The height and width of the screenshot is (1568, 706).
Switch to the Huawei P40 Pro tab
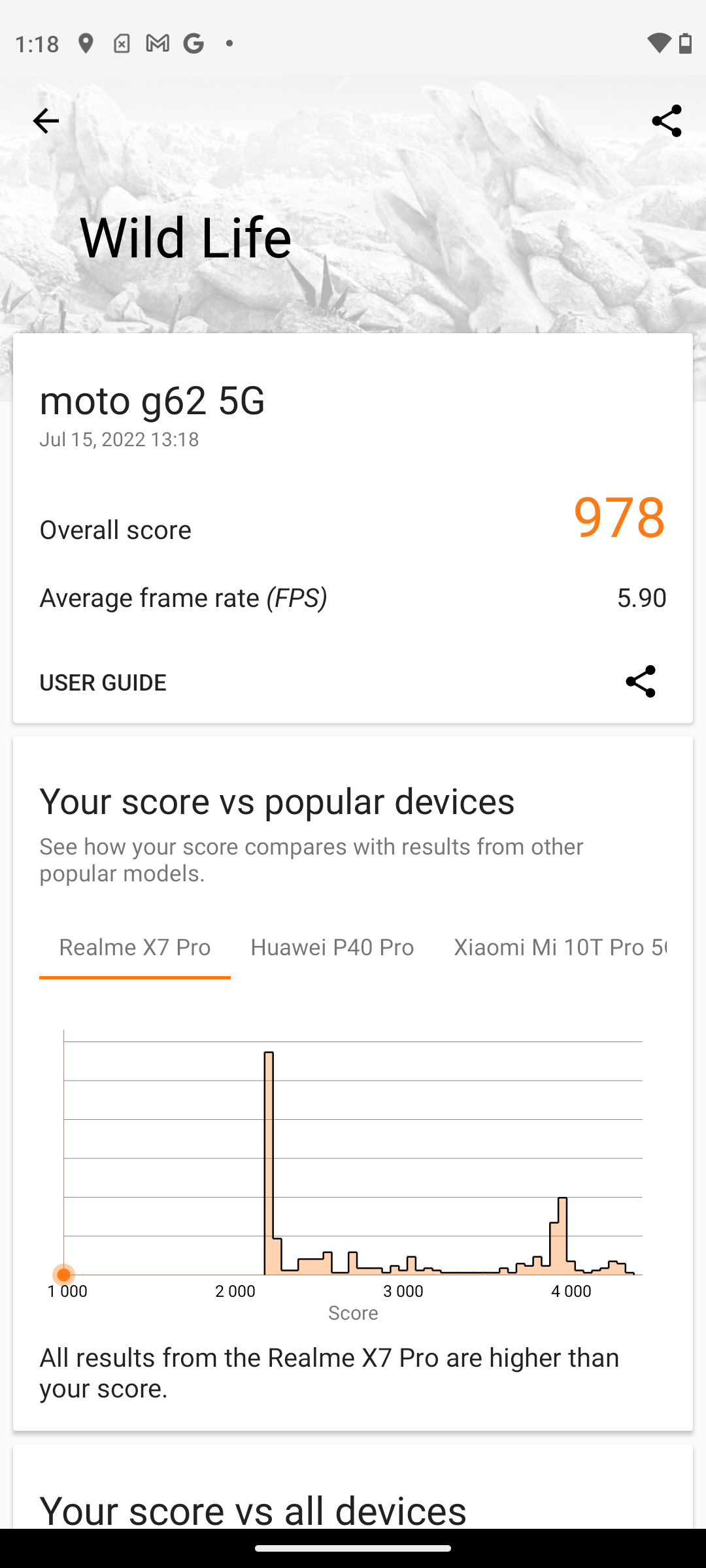[x=332, y=947]
